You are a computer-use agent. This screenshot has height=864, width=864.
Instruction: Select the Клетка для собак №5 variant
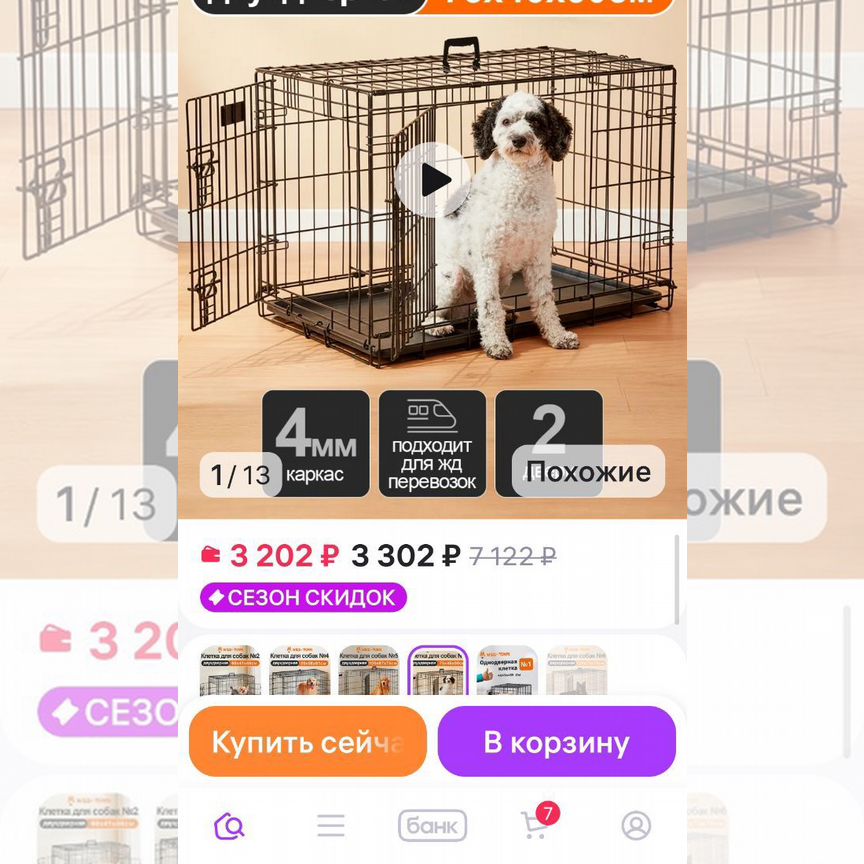(x=369, y=670)
